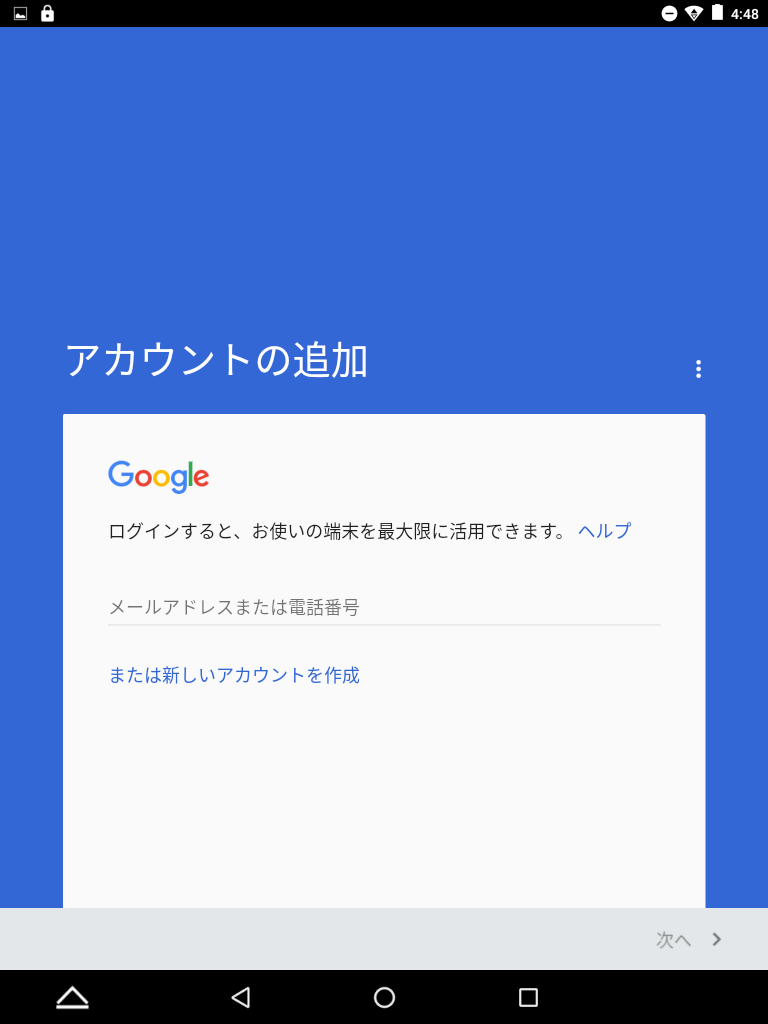Tap the Back navigation triangle
The width and height of the screenshot is (768, 1024).
(240, 997)
